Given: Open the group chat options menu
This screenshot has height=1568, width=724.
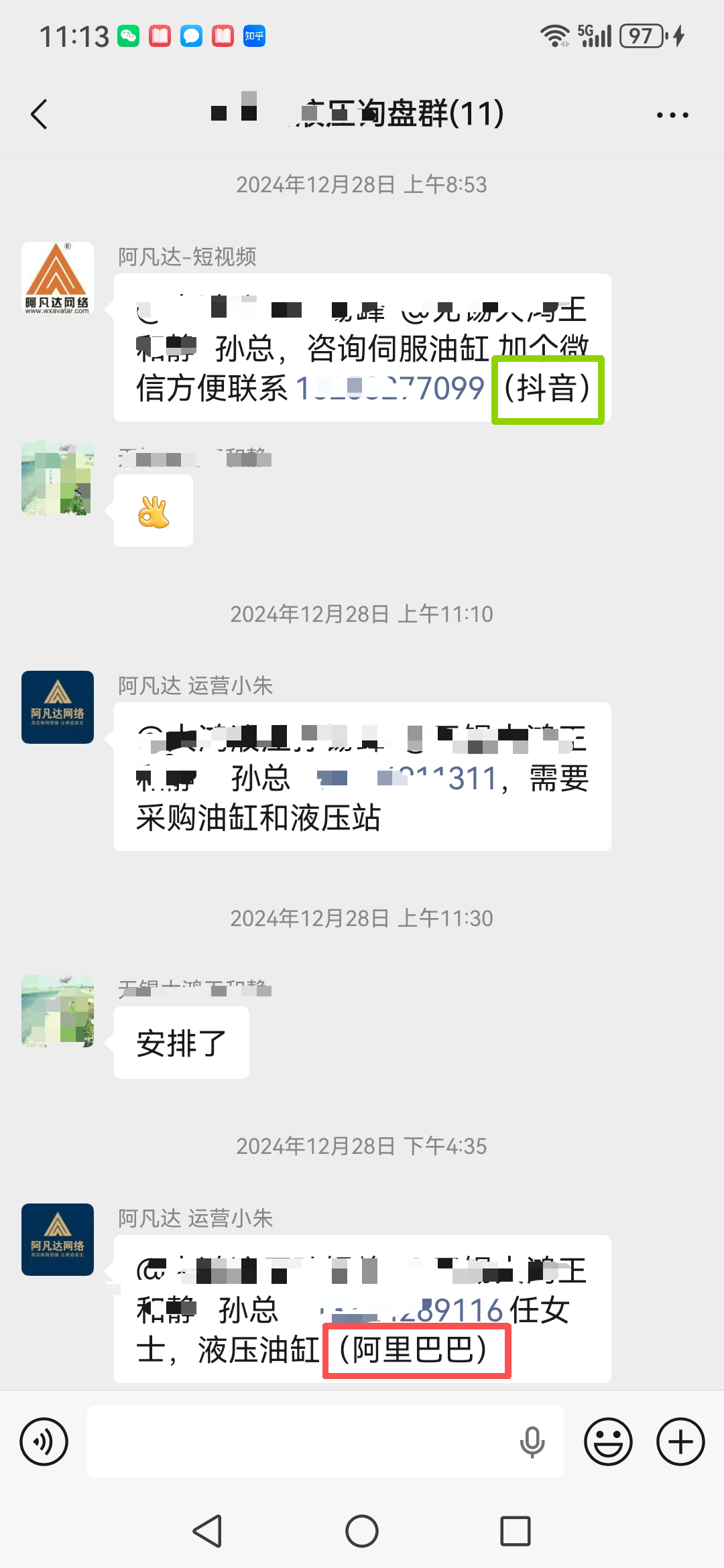Looking at the screenshot, I should pos(672,115).
